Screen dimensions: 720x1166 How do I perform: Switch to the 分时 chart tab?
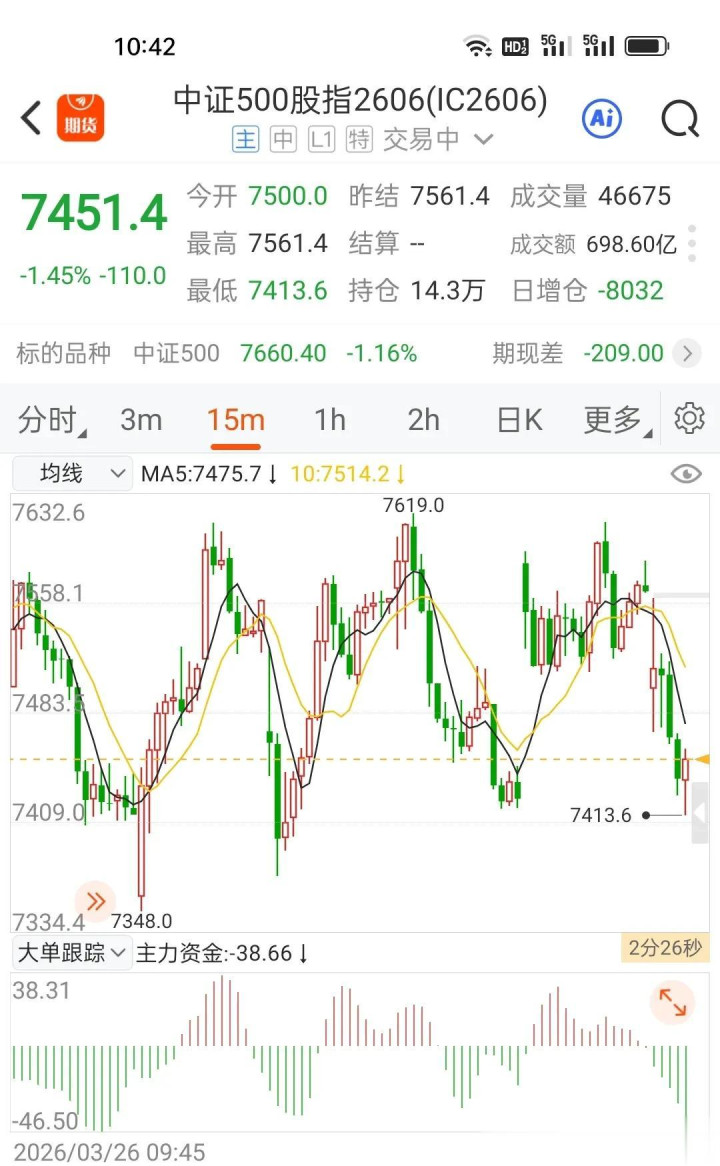pos(50,420)
